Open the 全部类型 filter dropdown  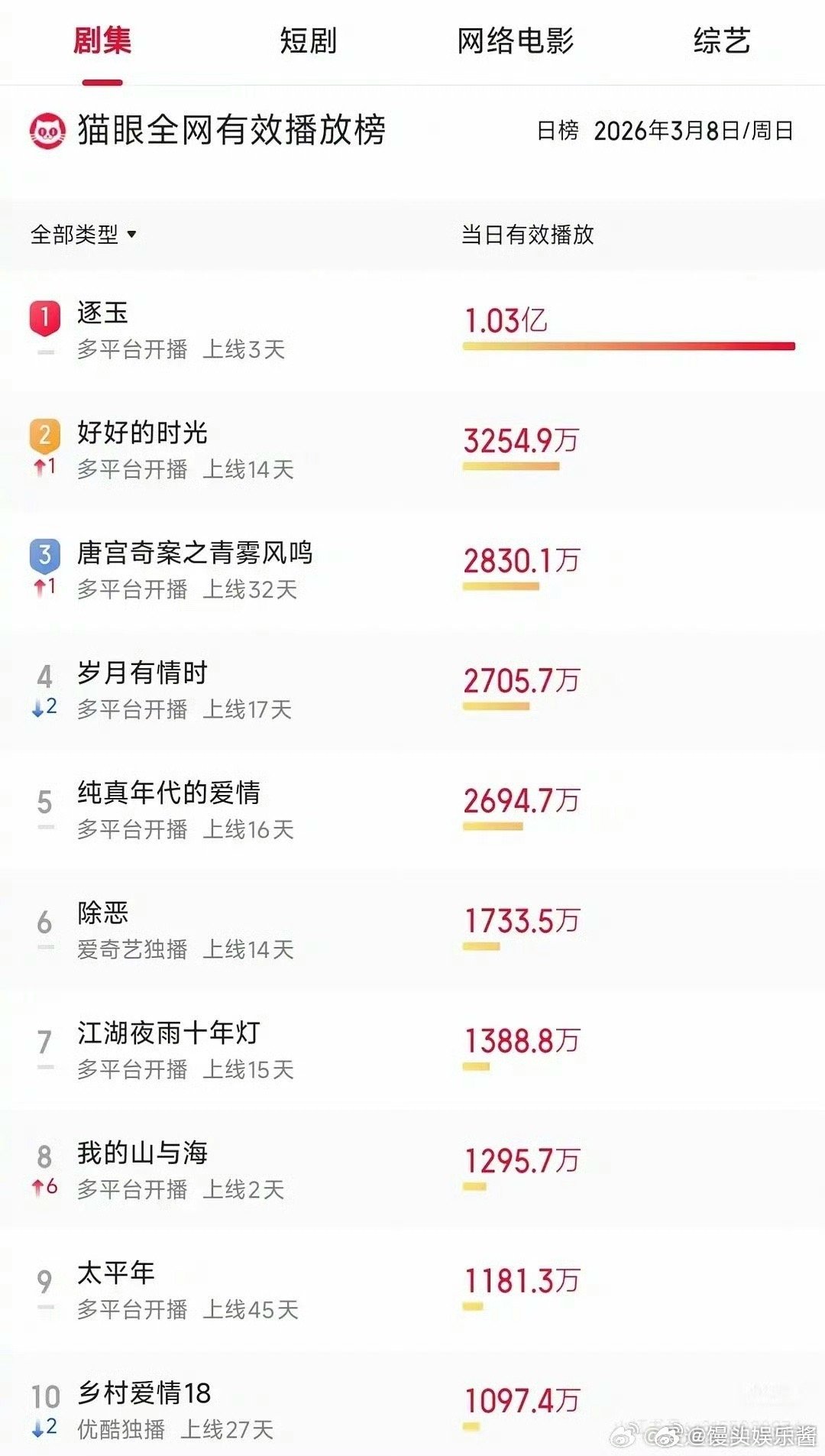(73, 236)
